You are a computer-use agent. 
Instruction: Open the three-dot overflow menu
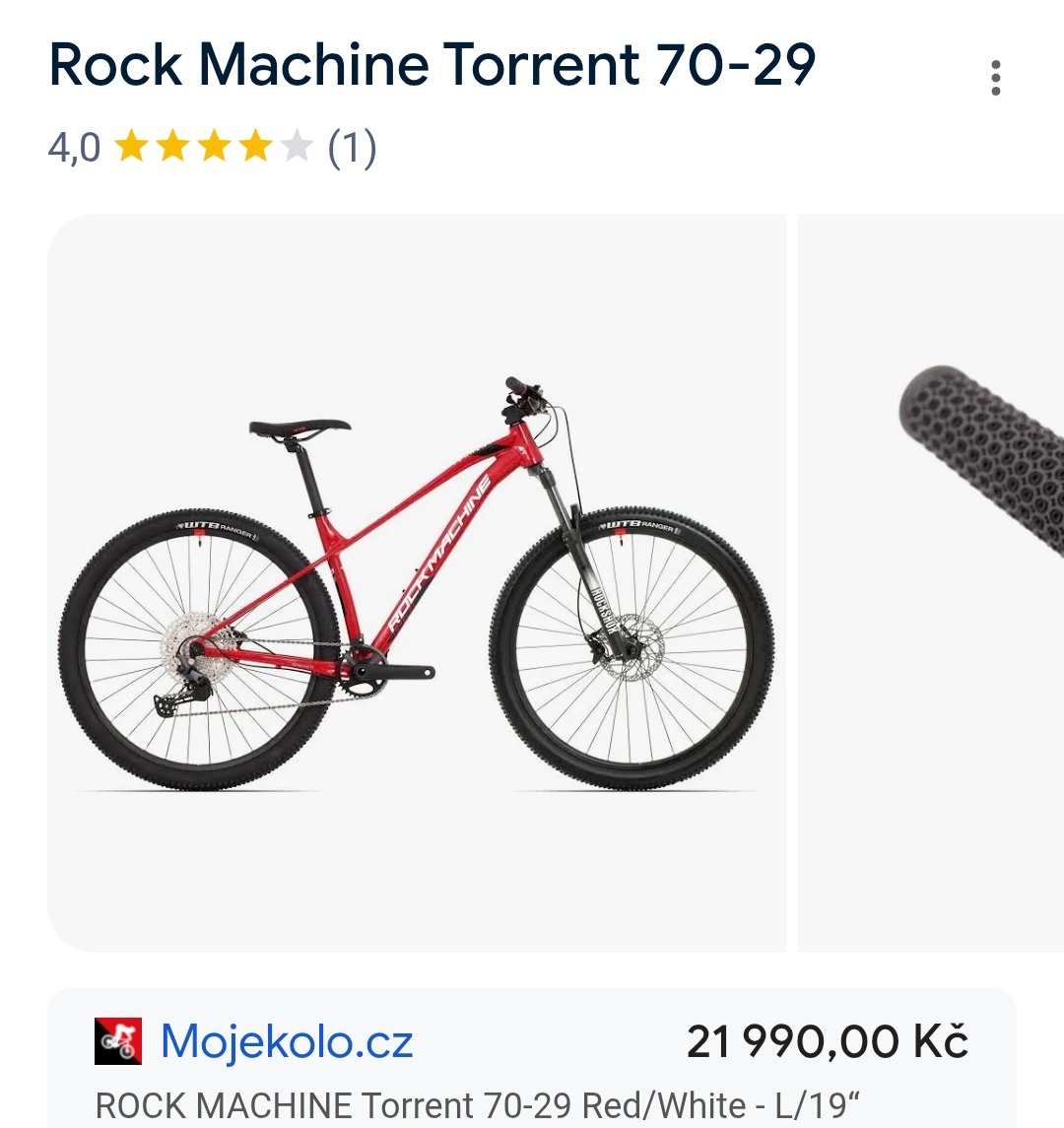tap(995, 76)
